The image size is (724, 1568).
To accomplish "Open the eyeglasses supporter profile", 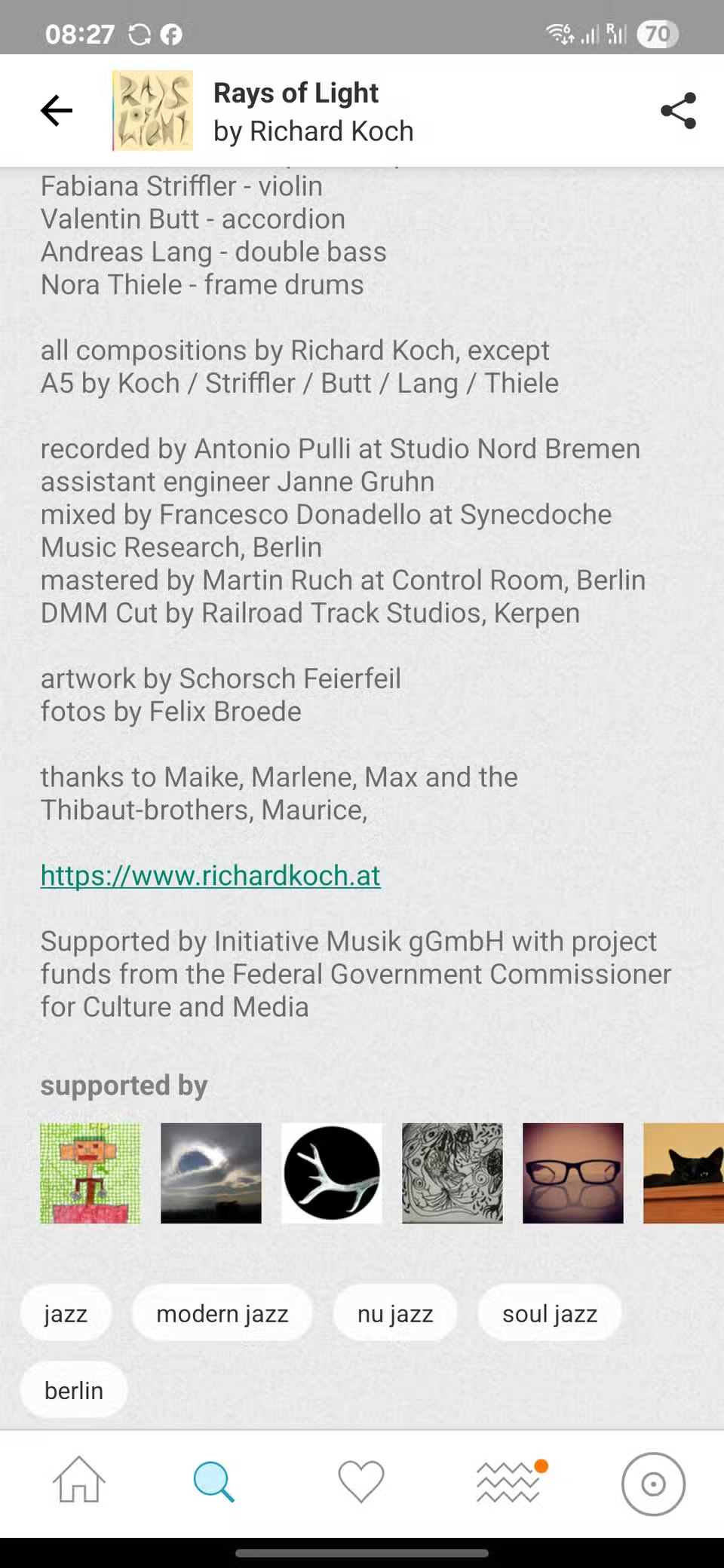I will pos(573,1173).
